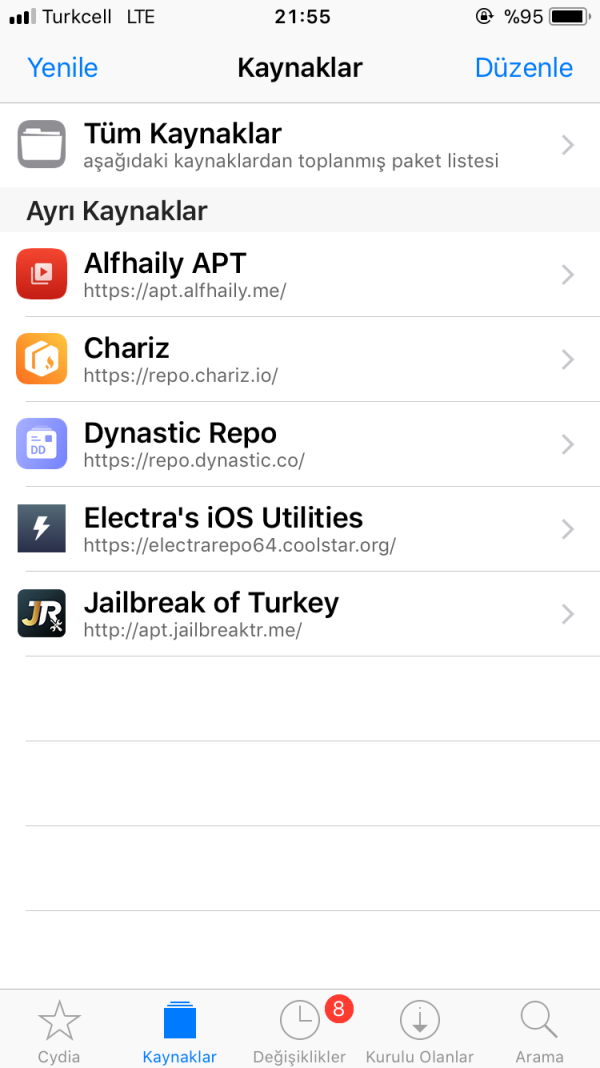Tap Yenile to refresh sources

point(62,67)
